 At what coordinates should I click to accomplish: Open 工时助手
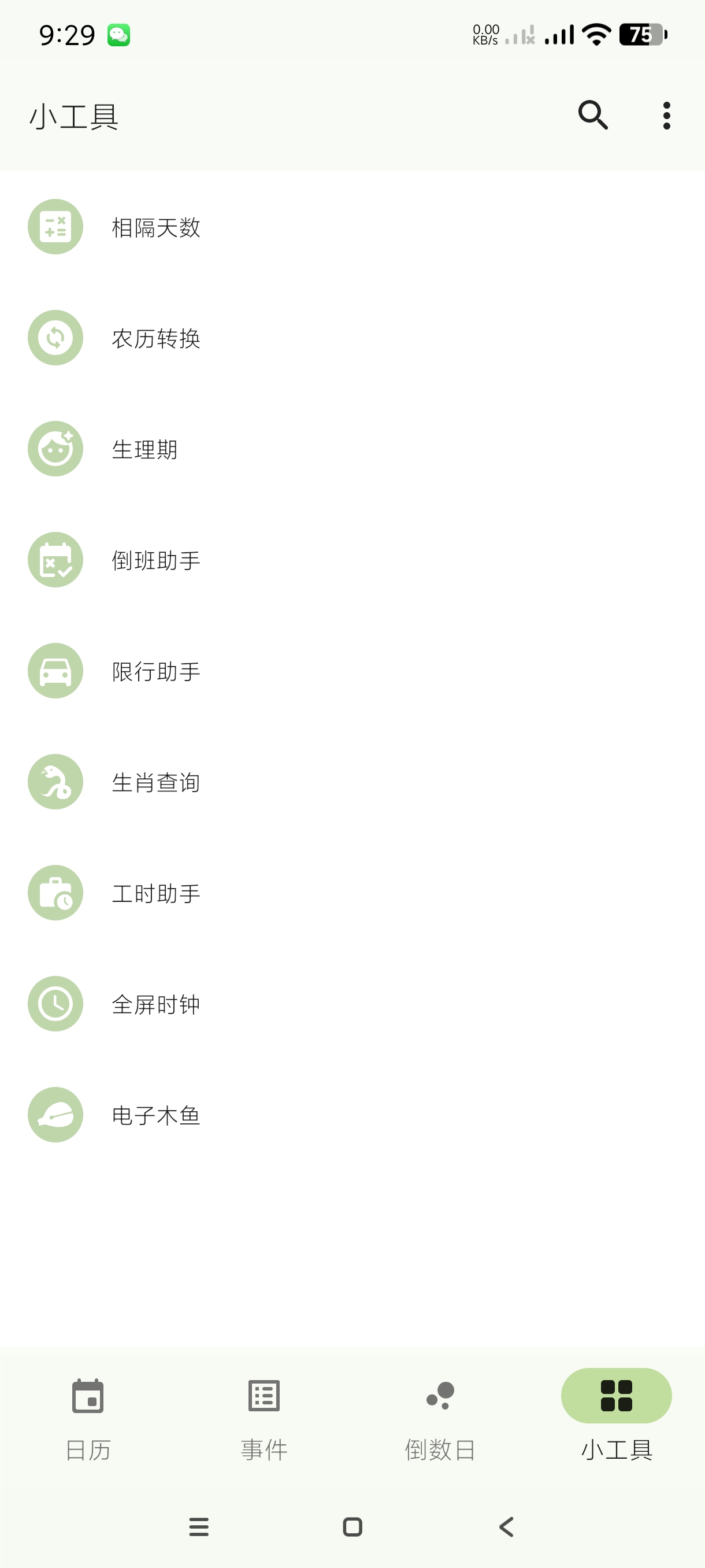coord(155,893)
